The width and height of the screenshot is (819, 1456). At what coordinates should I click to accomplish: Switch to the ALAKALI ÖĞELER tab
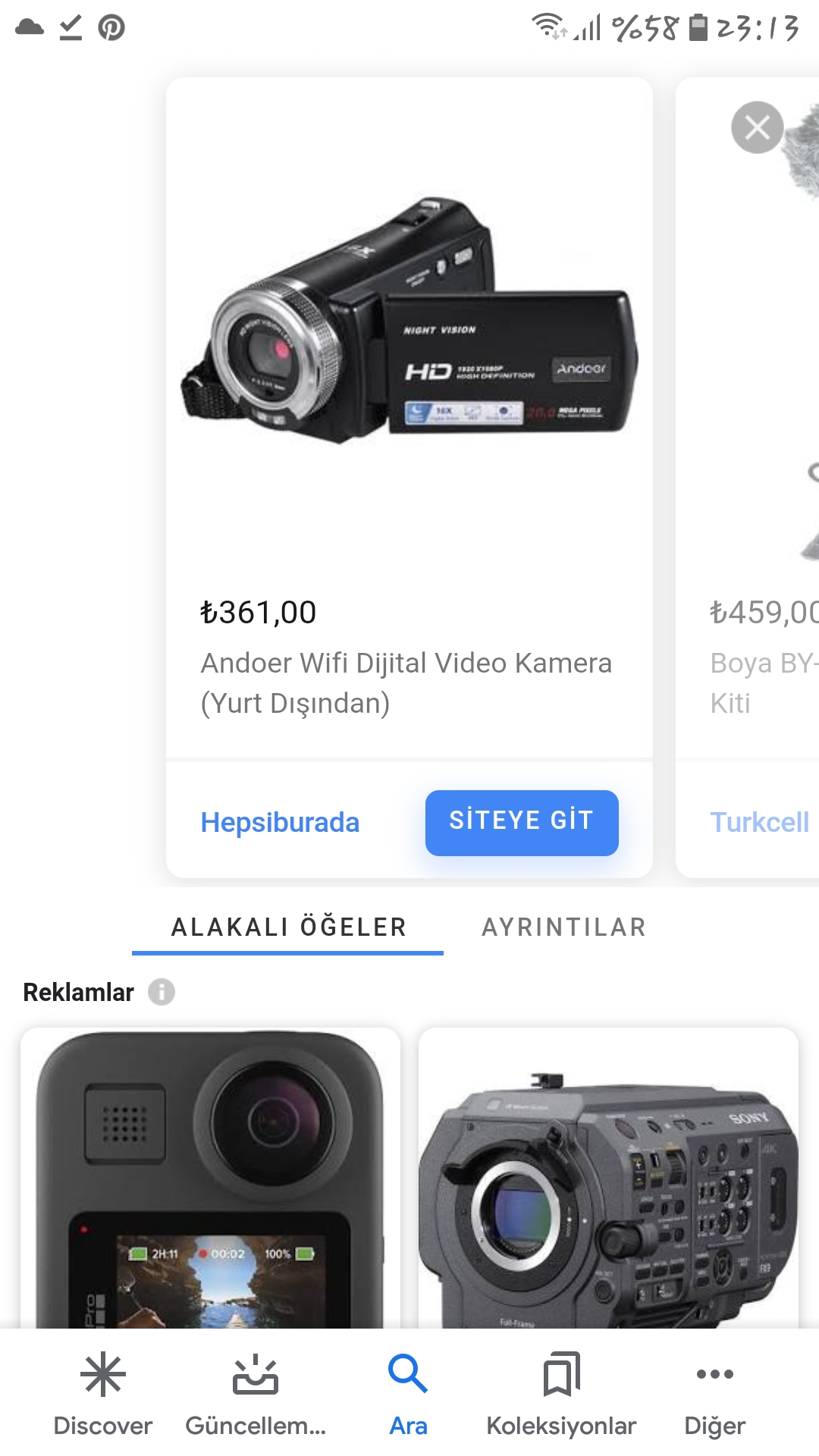tap(288, 927)
